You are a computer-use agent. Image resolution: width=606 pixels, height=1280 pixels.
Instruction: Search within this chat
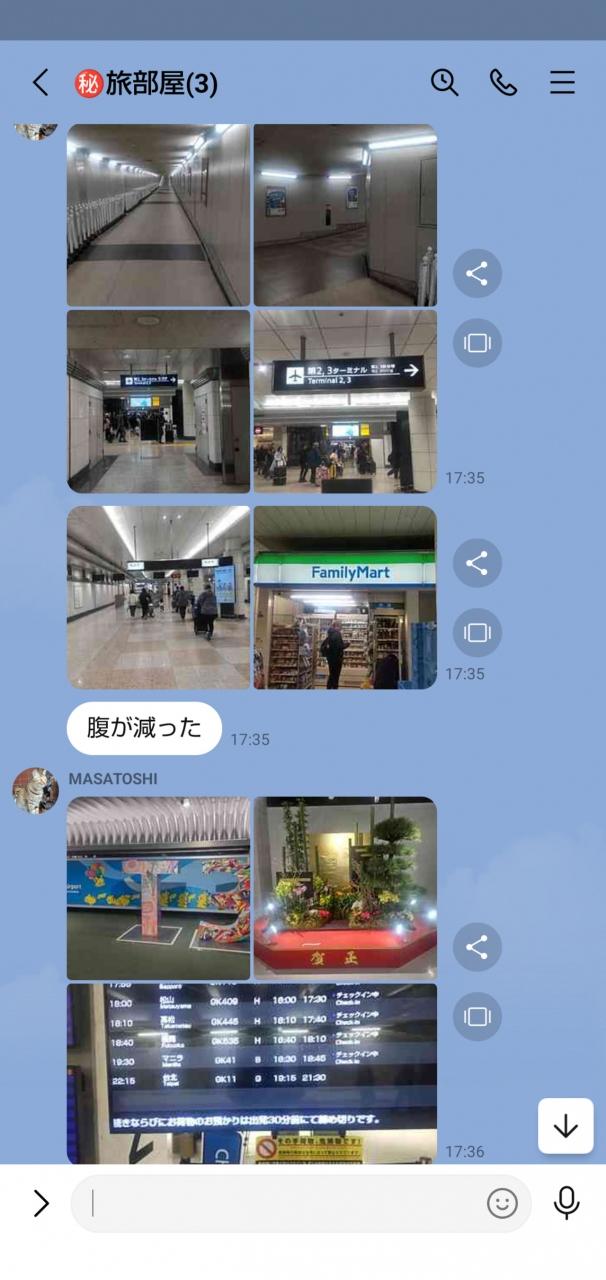(x=444, y=82)
